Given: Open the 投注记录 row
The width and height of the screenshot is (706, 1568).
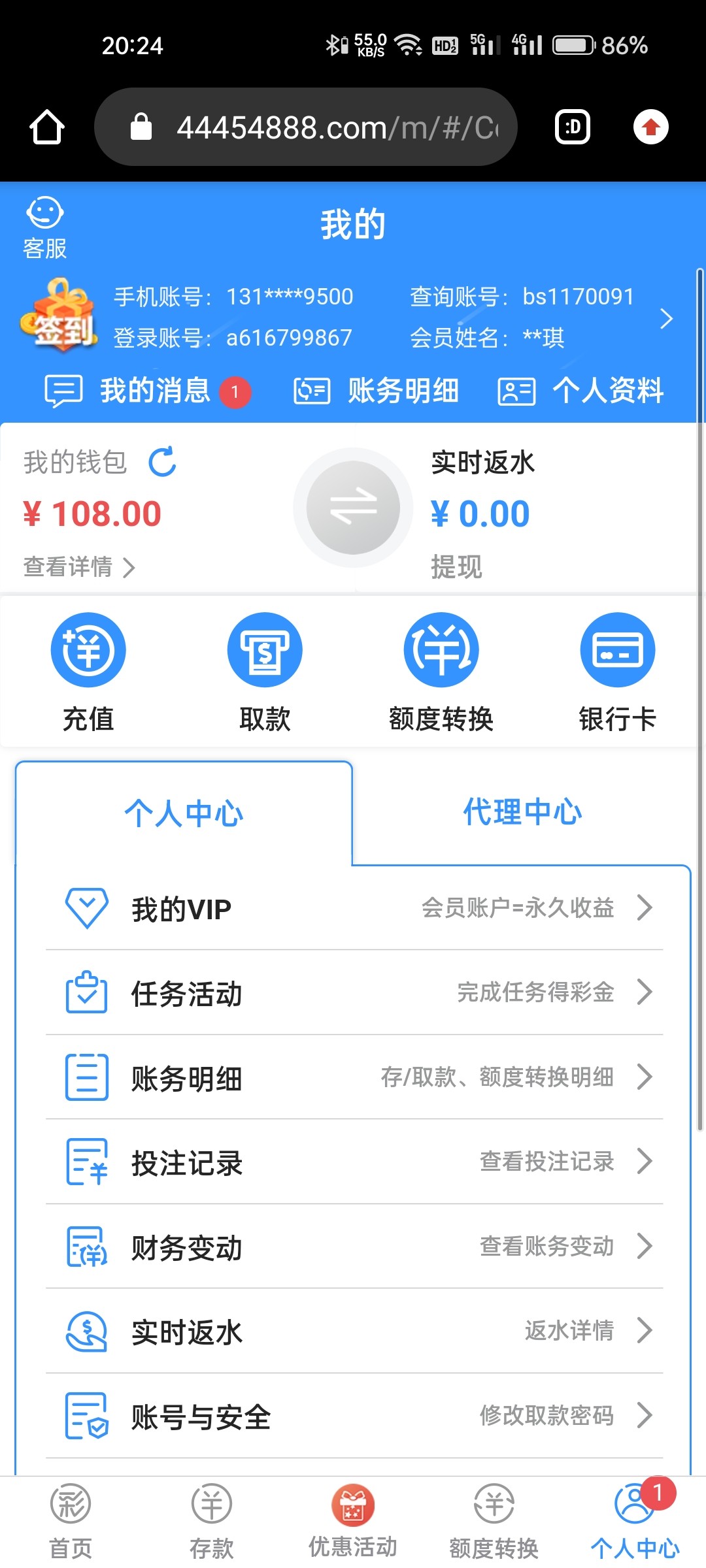Looking at the screenshot, I should (x=354, y=1162).
